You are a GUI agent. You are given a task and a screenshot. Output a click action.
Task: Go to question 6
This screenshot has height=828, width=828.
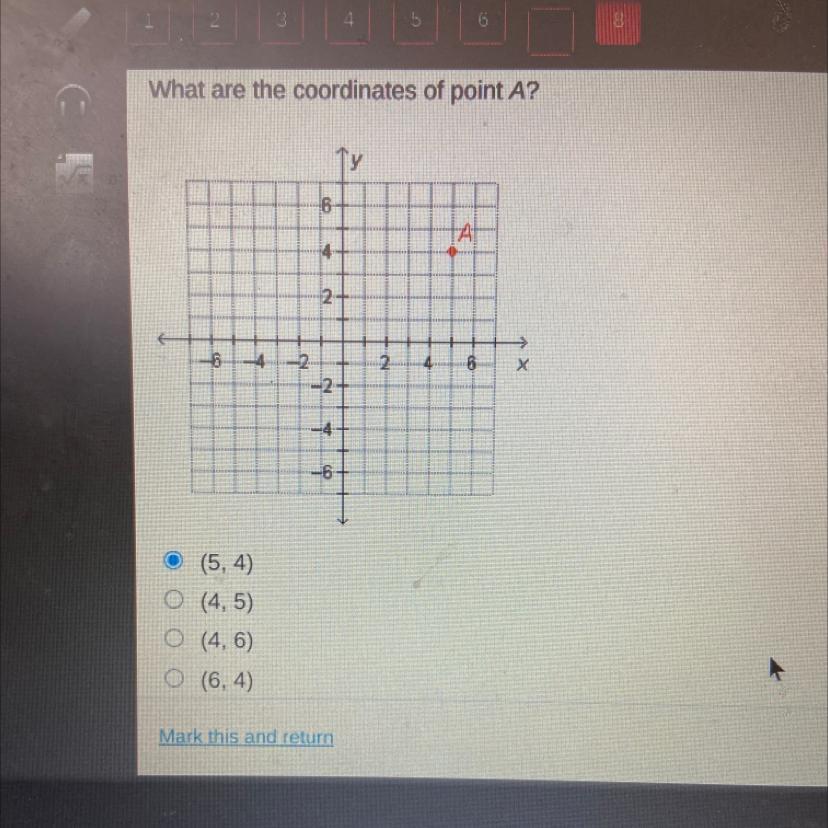[x=482, y=22]
